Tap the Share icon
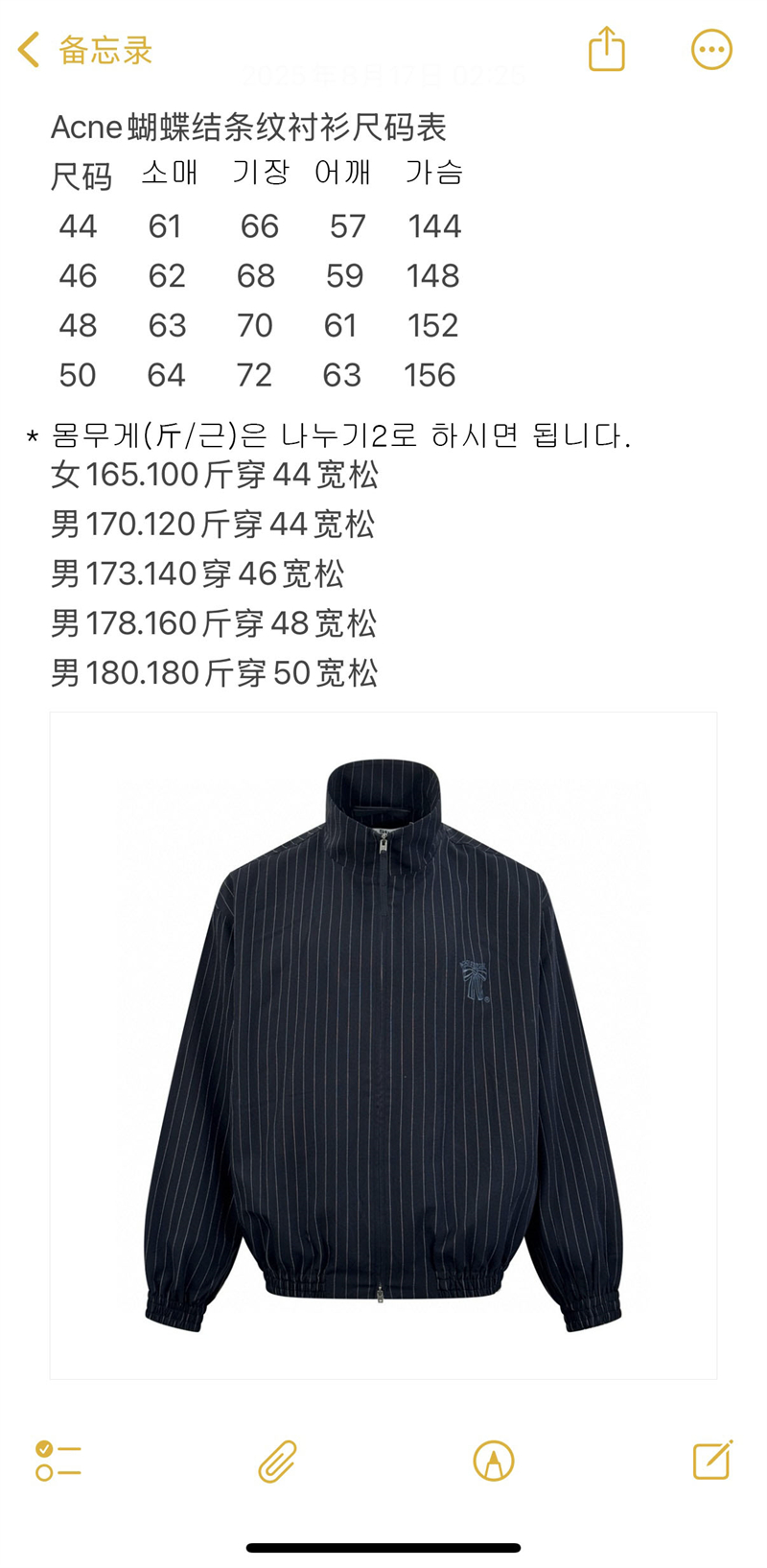 (605, 48)
